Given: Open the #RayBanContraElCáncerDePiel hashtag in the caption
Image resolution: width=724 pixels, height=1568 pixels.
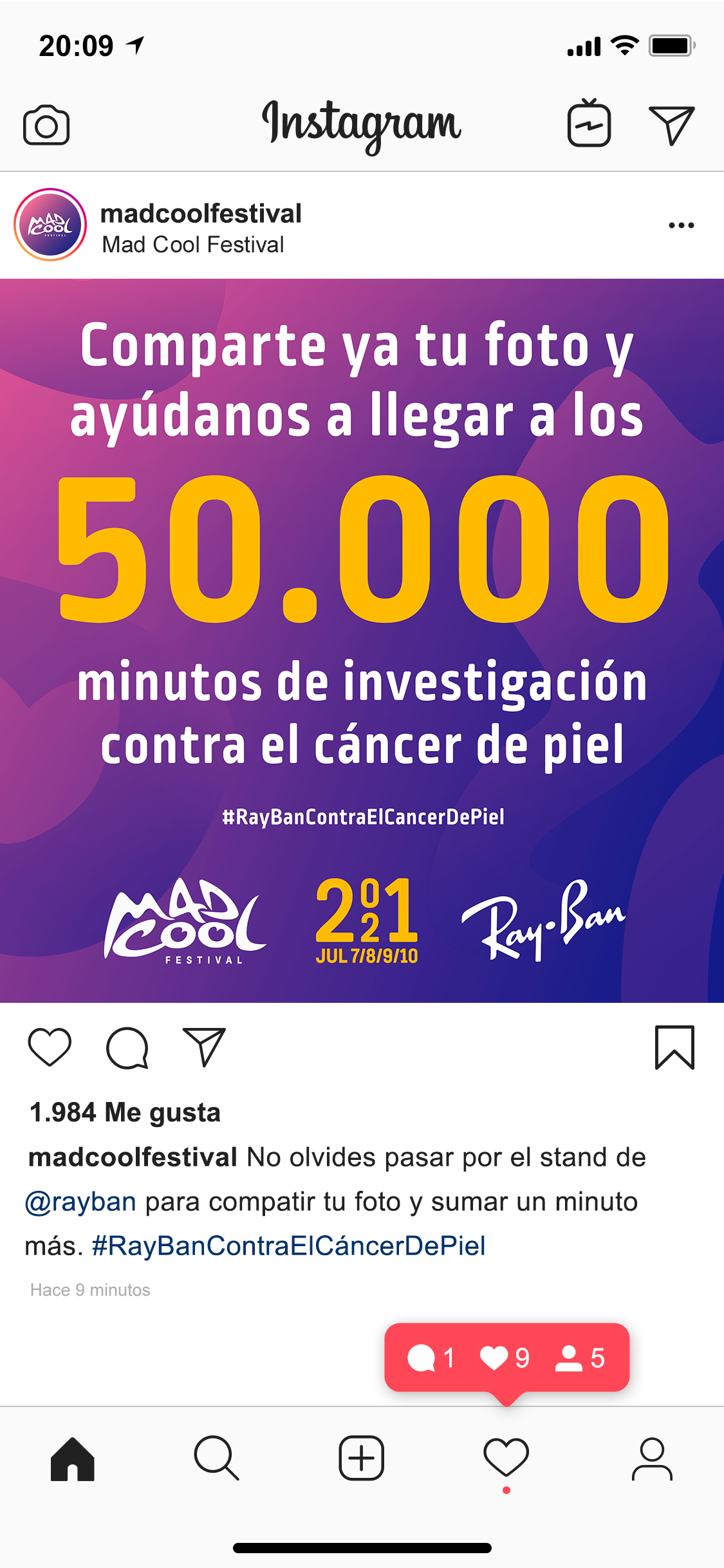Looking at the screenshot, I should point(288,1246).
